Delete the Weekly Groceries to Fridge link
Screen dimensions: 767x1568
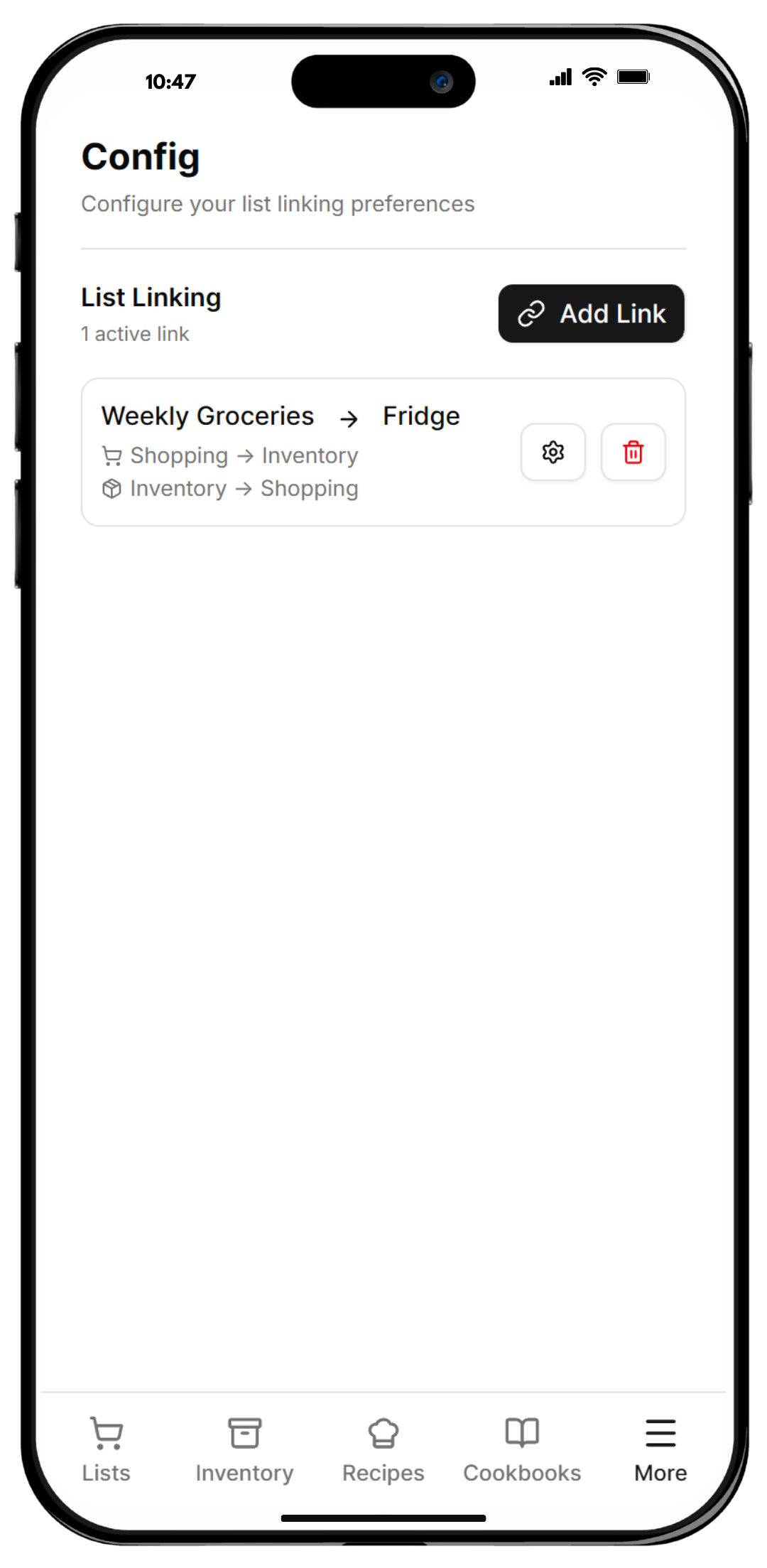coord(633,452)
